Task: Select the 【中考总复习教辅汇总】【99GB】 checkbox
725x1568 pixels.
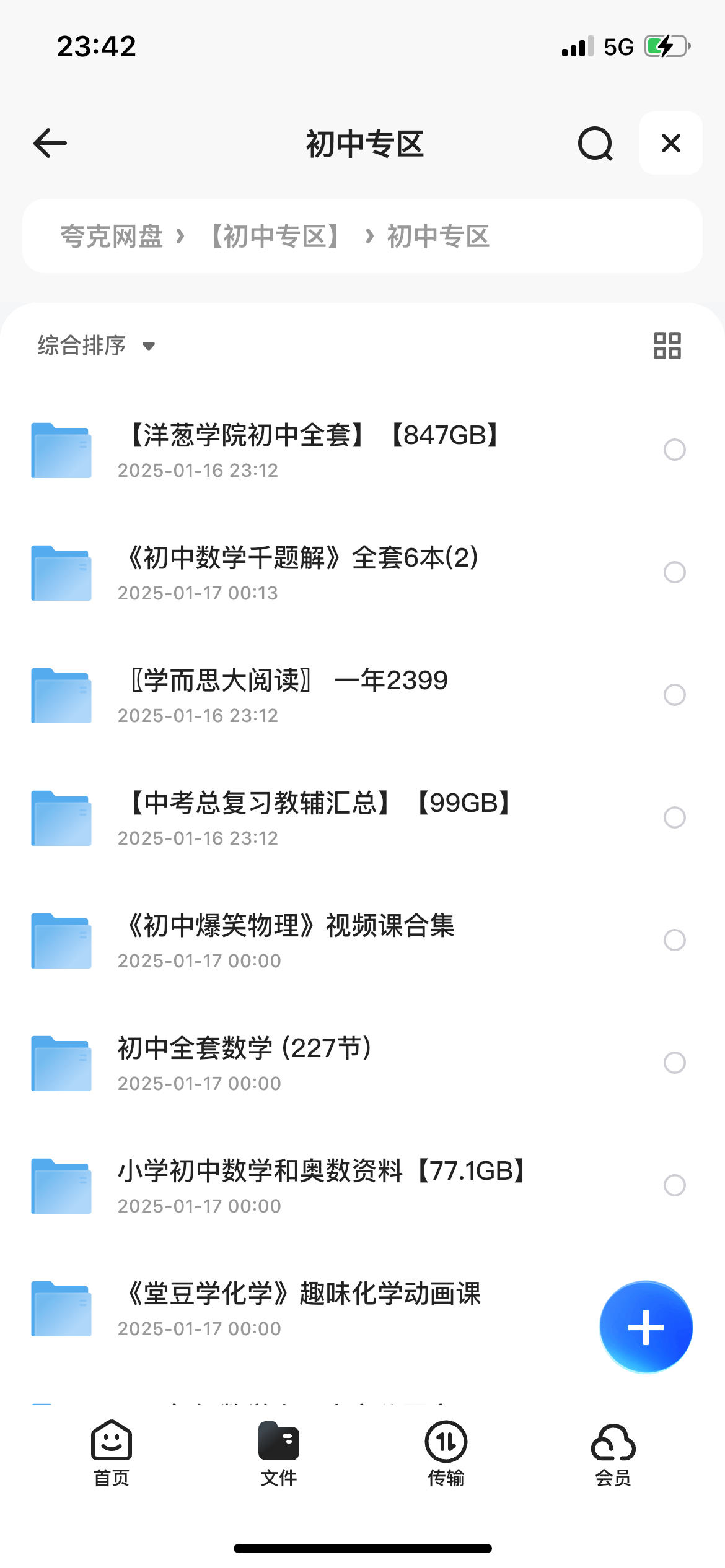Action: tap(675, 817)
